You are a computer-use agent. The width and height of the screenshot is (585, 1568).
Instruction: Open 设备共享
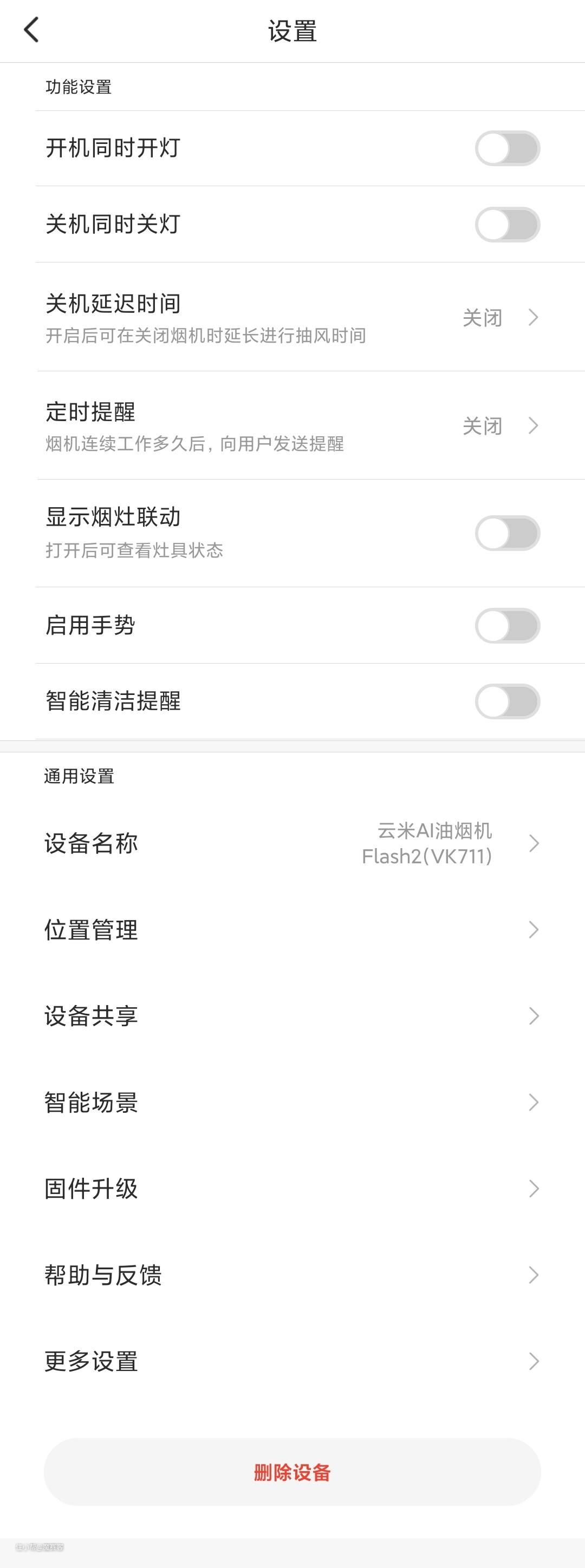pyautogui.click(x=292, y=1016)
